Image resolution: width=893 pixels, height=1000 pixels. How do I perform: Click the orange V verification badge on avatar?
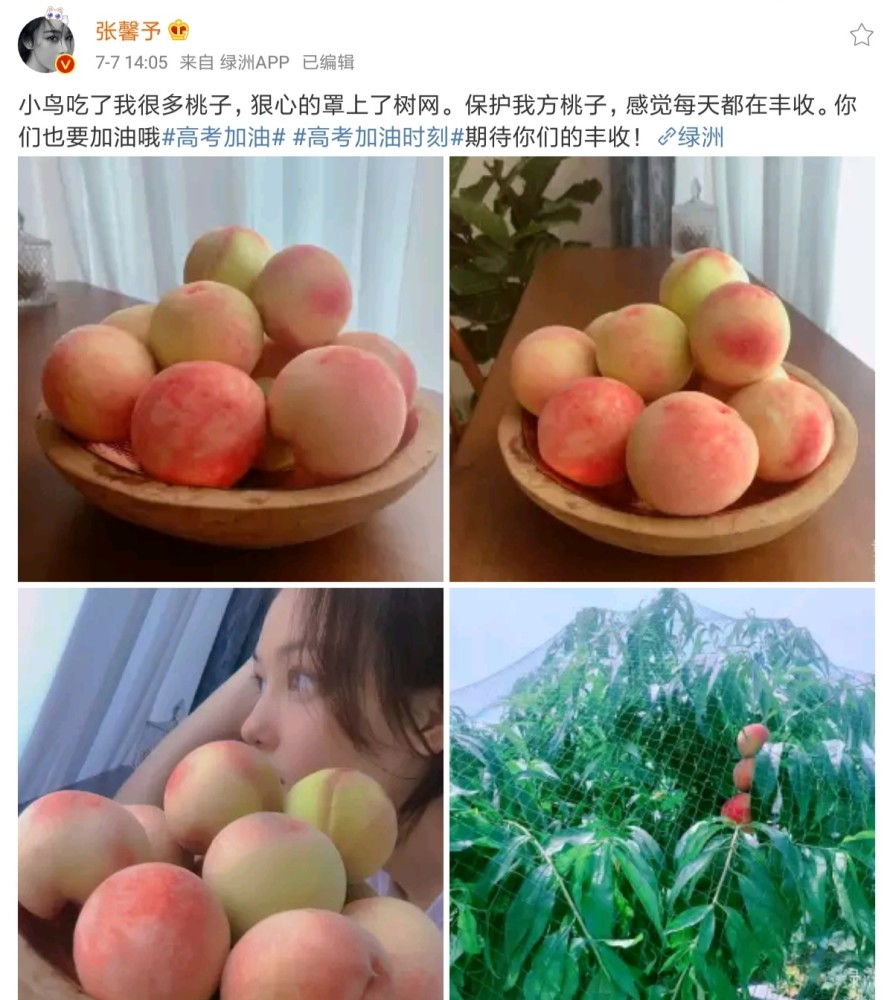tap(66, 62)
